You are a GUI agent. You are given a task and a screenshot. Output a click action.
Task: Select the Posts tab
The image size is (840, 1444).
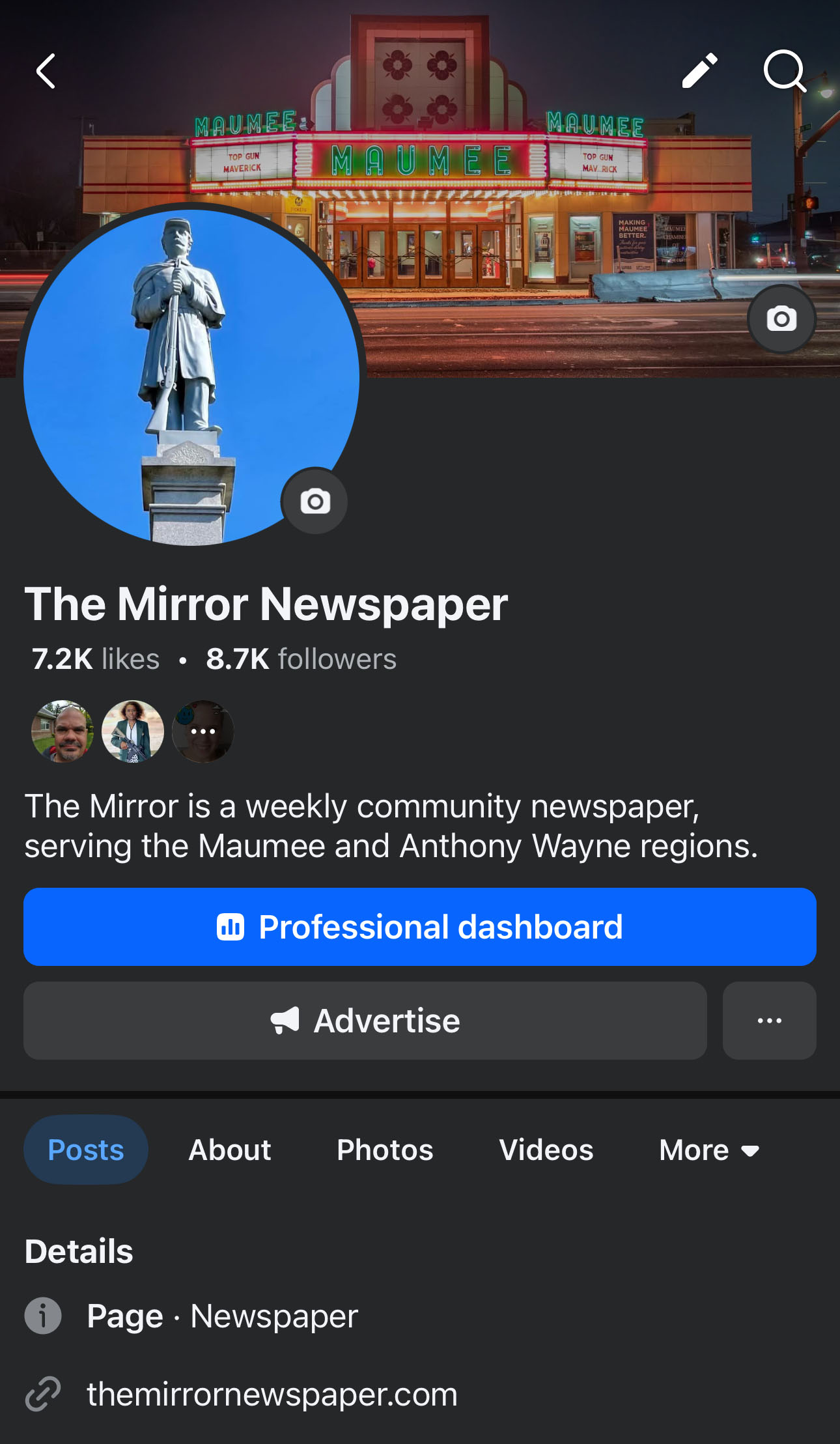86,1150
